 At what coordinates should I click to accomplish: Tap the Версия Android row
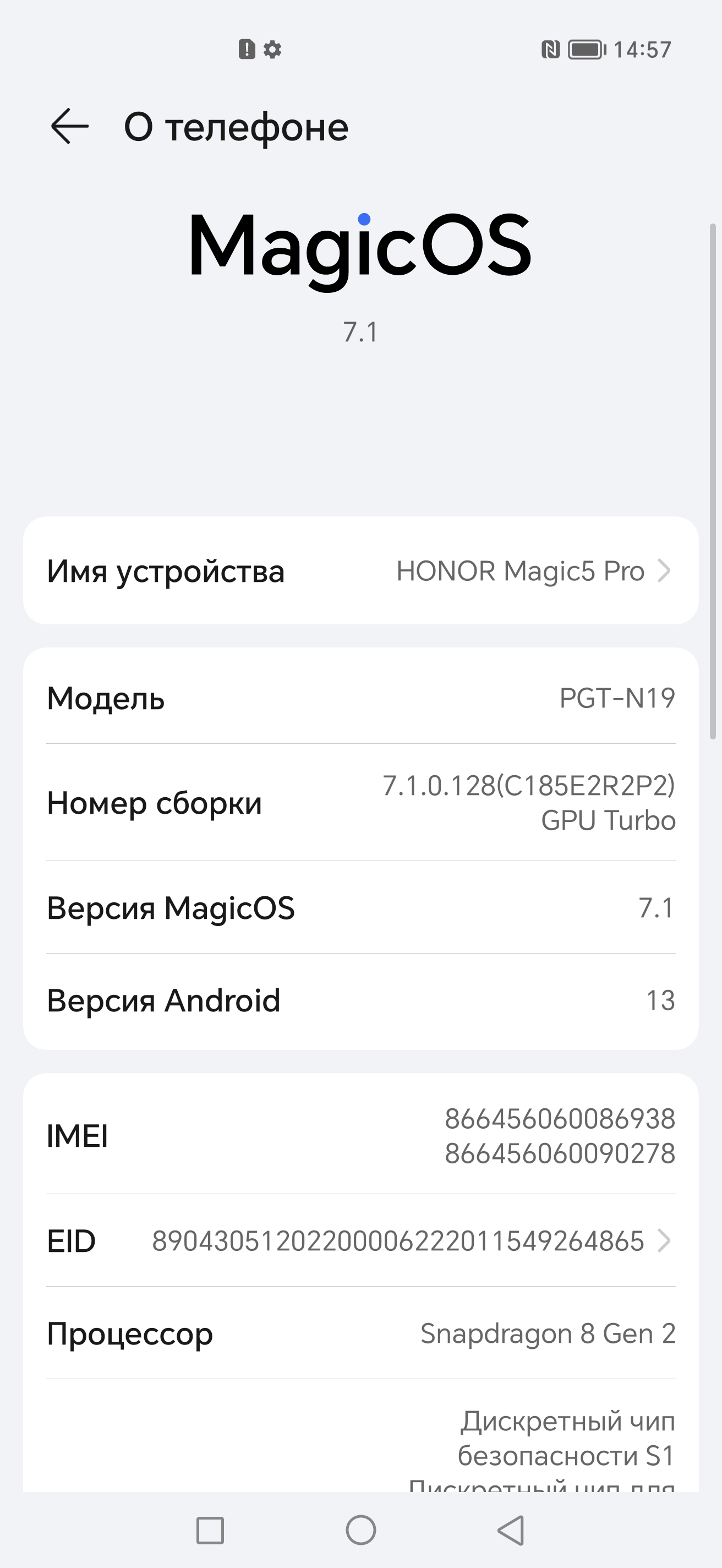(x=360, y=1000)
